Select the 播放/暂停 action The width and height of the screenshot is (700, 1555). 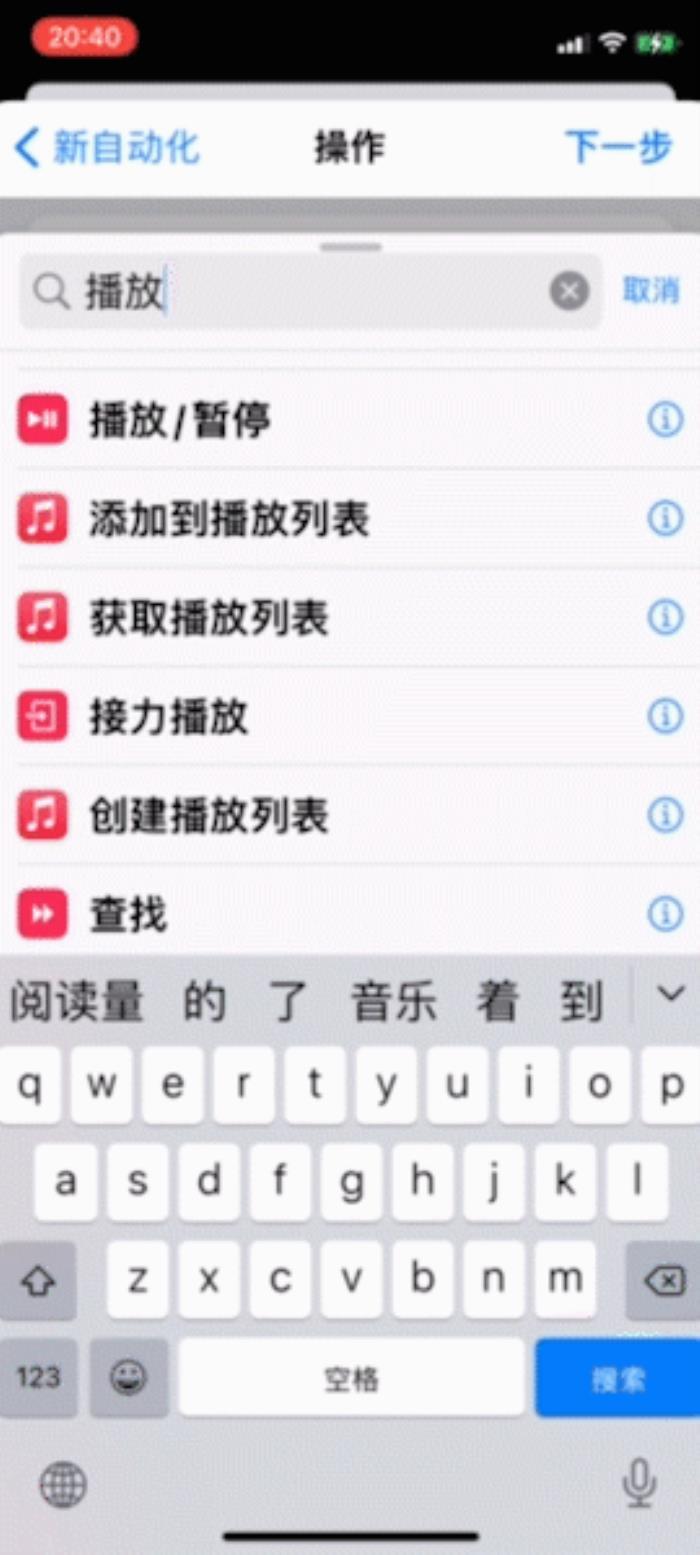180,420
